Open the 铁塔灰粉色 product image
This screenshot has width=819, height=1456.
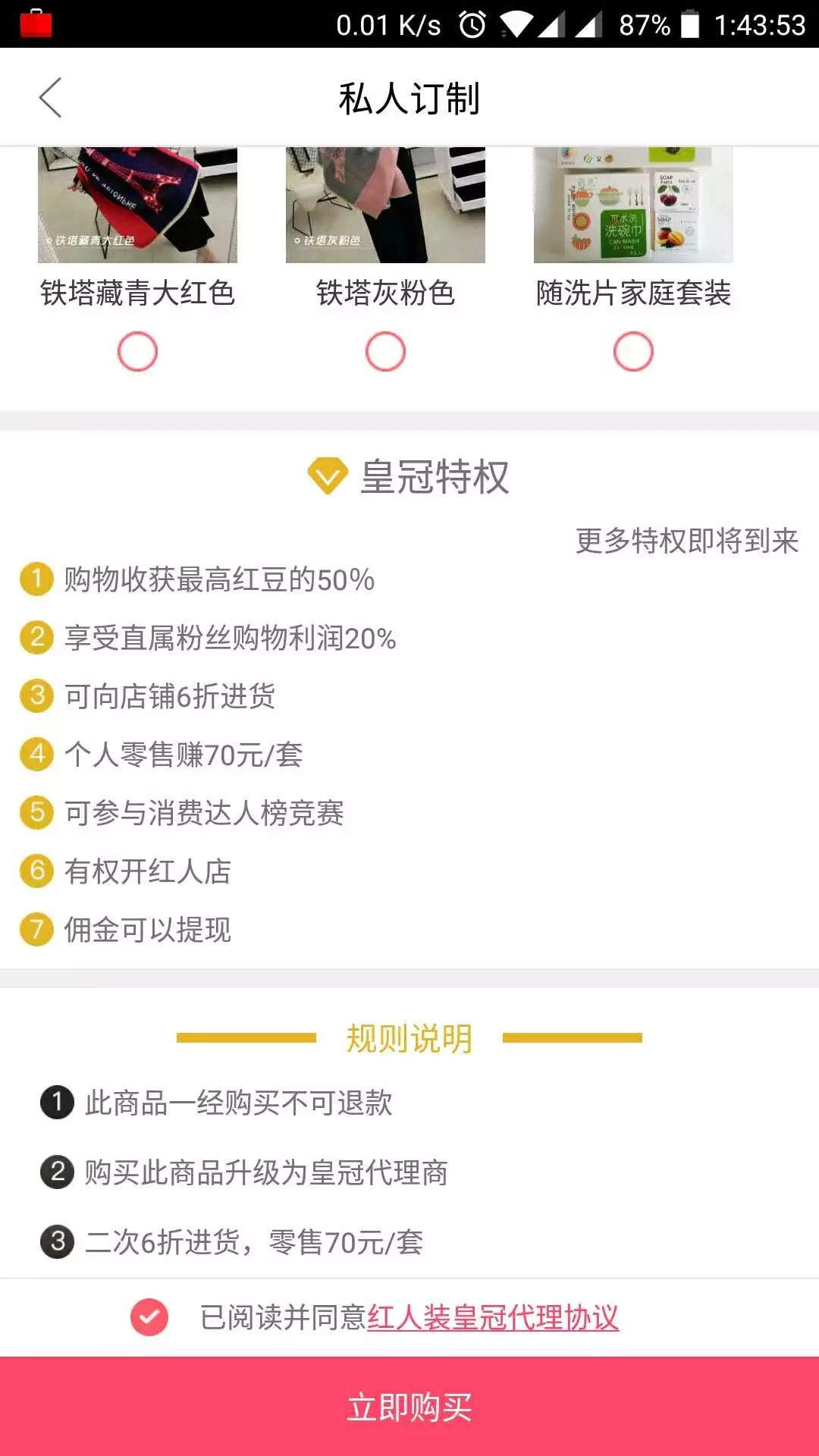[x=385, y=205]
